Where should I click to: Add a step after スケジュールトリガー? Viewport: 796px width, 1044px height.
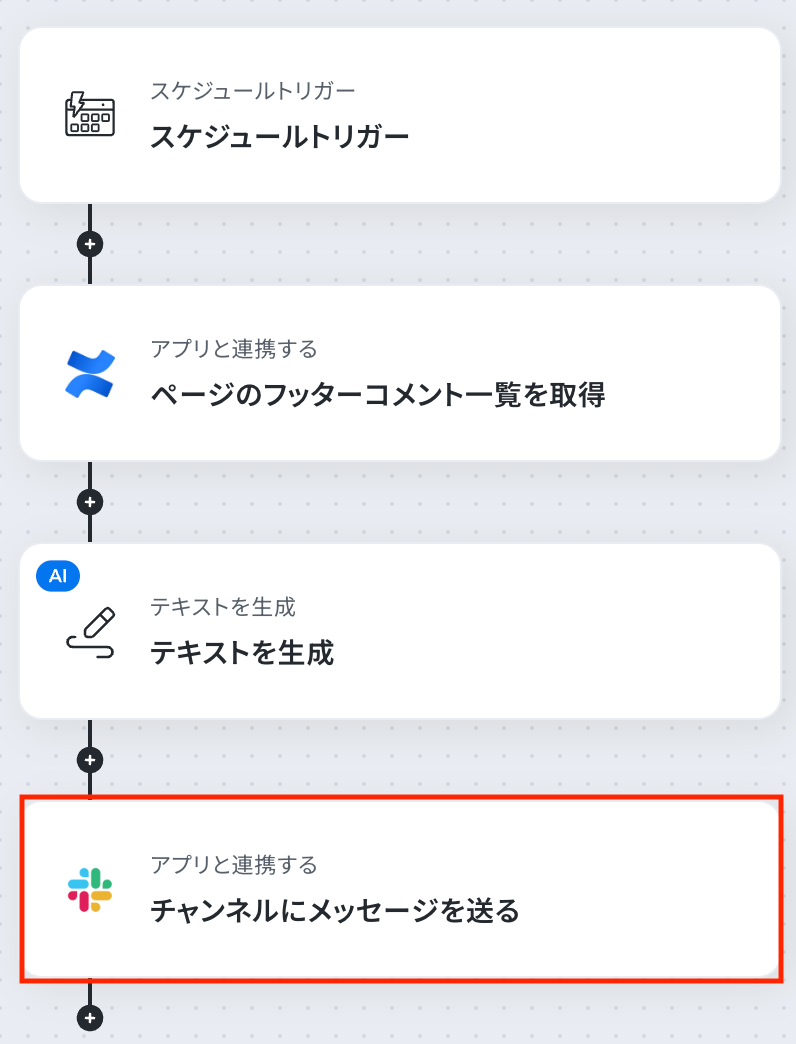(x=91, y=244)
